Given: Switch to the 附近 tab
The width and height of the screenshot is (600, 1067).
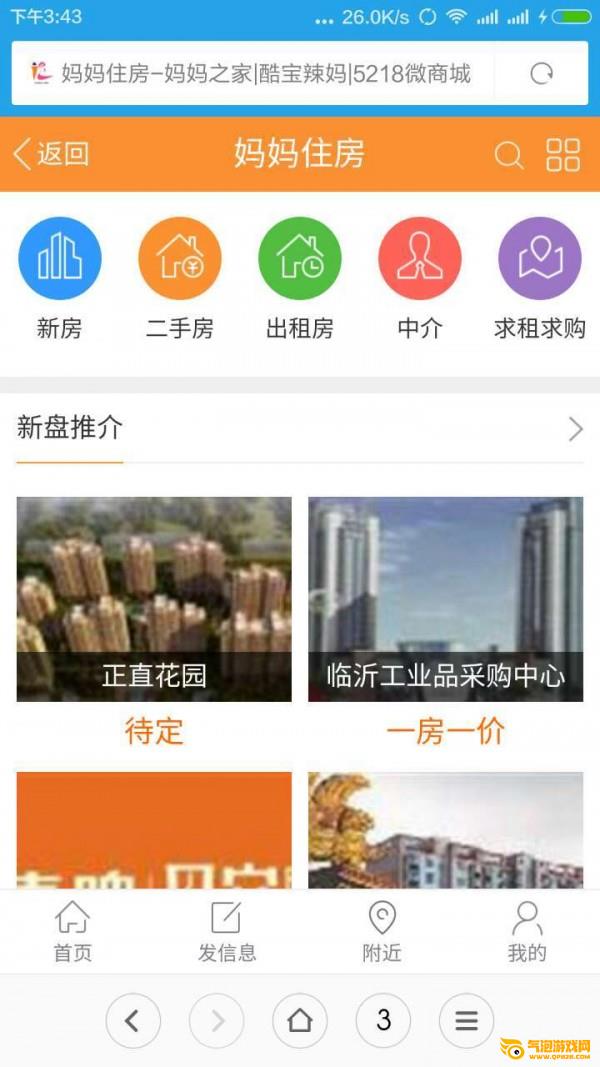Looking at the screenshot, I should click(x=382, y=931).
